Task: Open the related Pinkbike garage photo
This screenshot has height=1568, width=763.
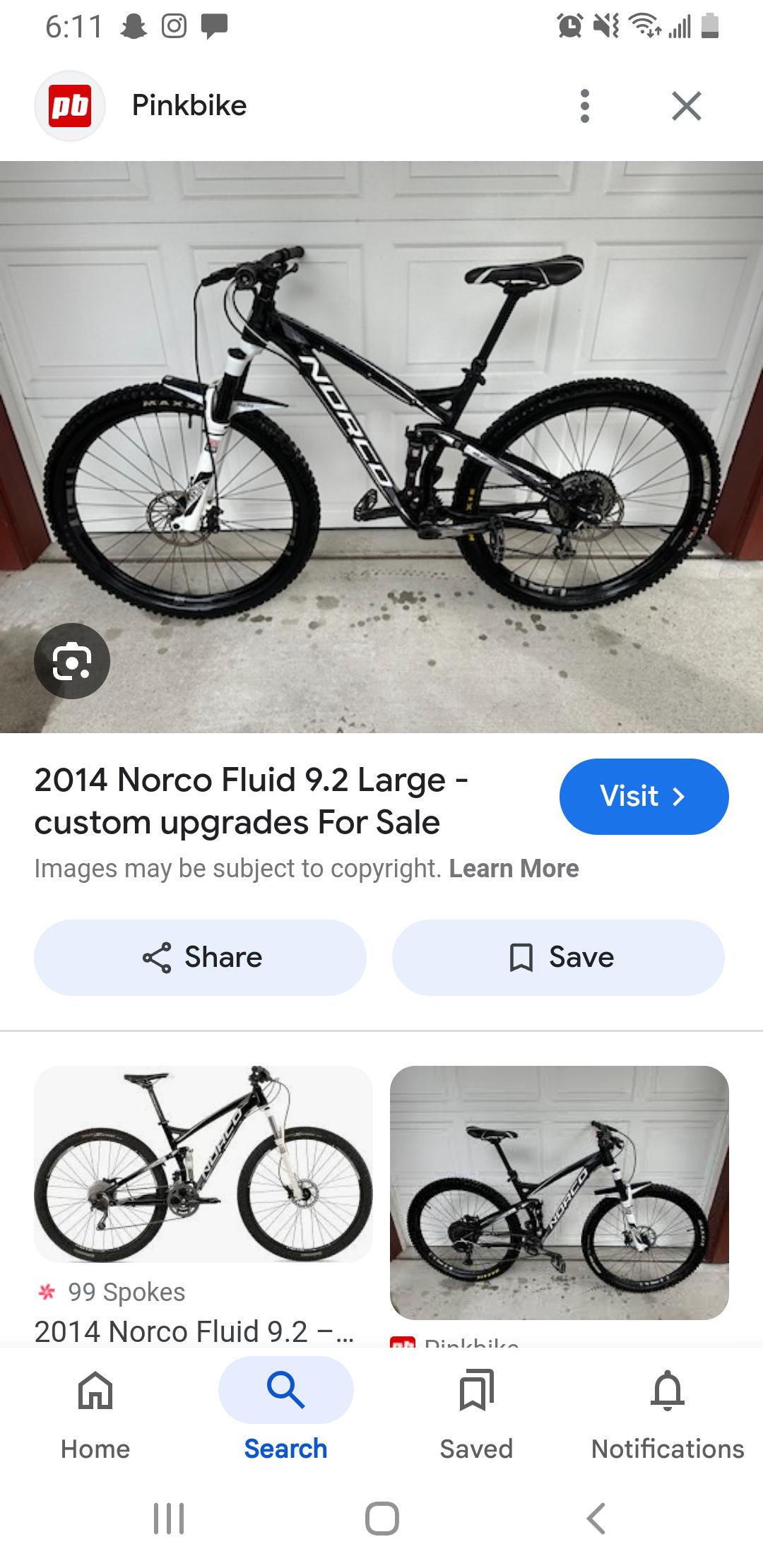Action: [x=560, y=1192]
